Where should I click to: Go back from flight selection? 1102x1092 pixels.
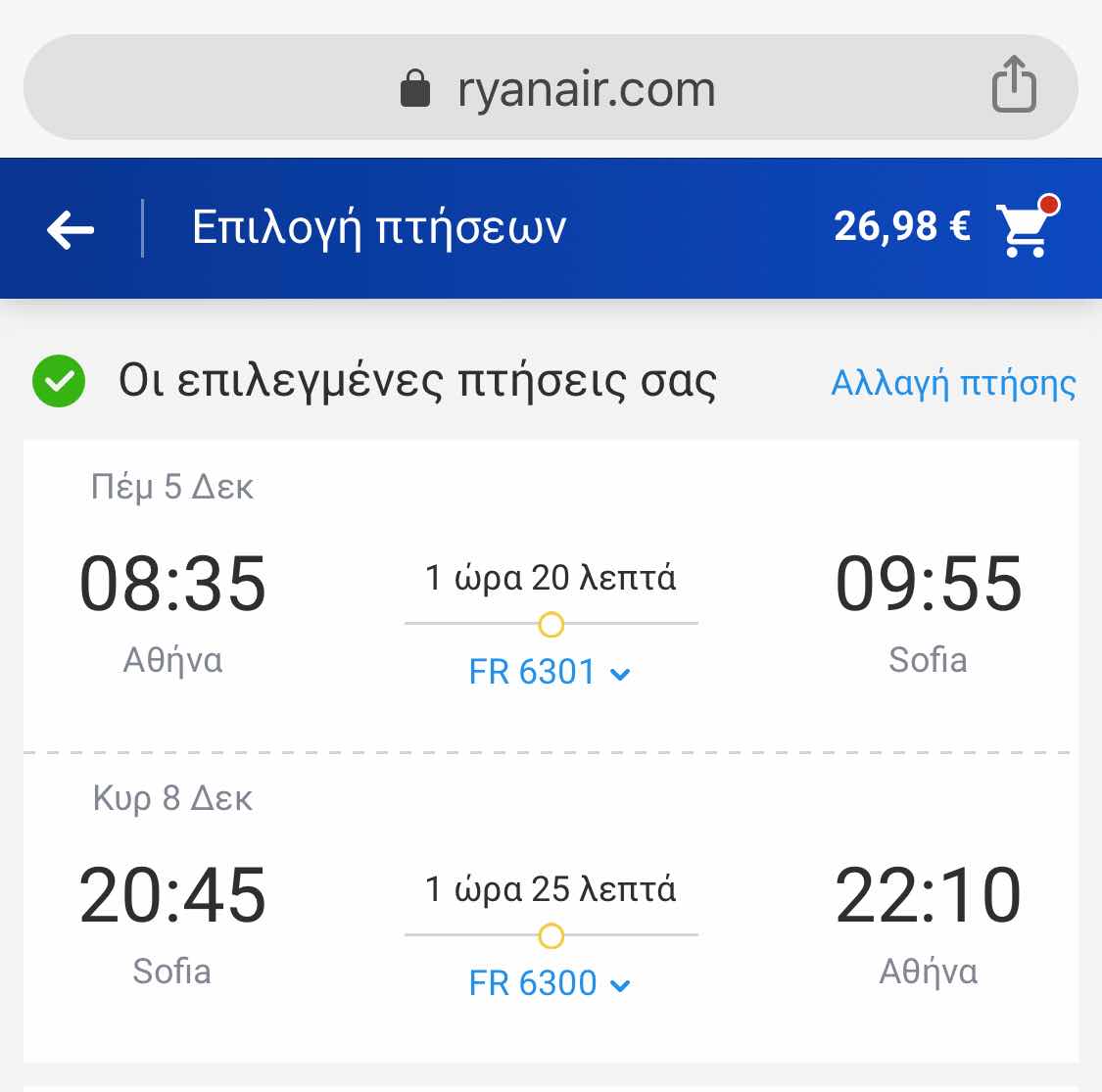click(x=71, y=229)
